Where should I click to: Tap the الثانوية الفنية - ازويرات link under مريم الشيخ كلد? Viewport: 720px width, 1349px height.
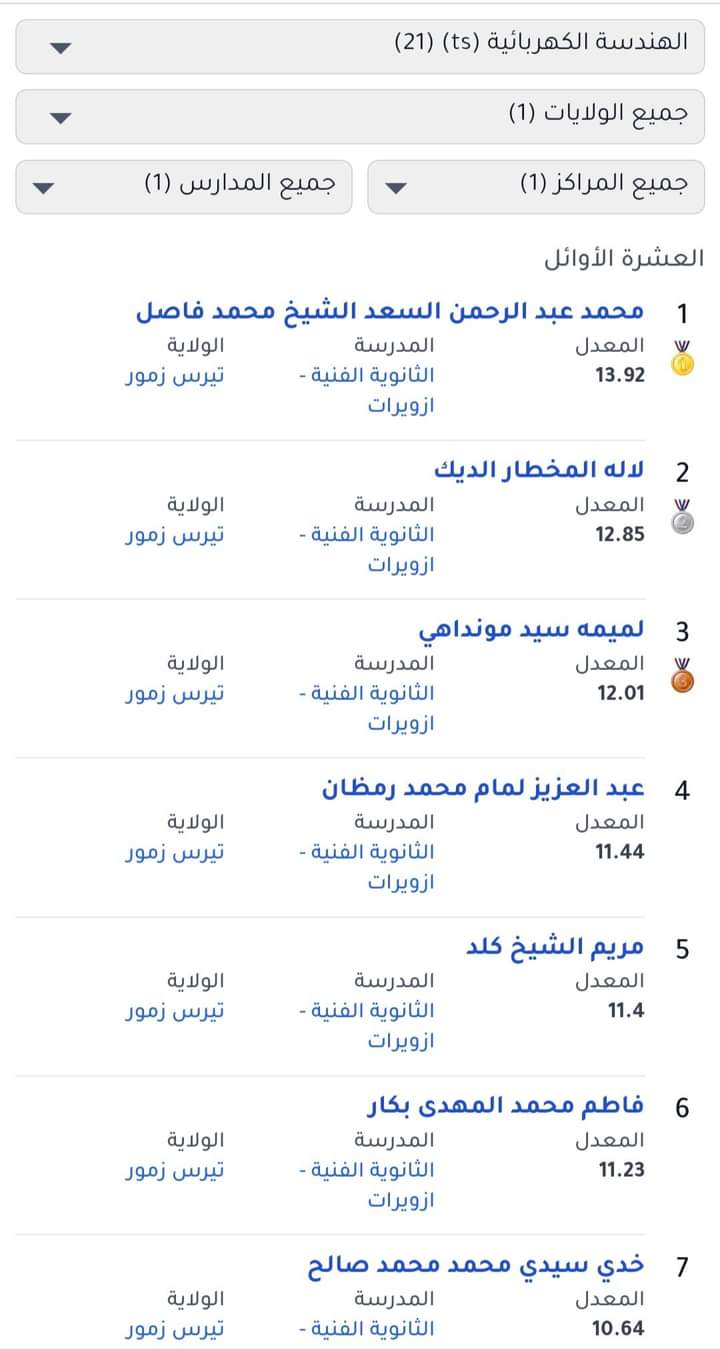pos(368,1026)
